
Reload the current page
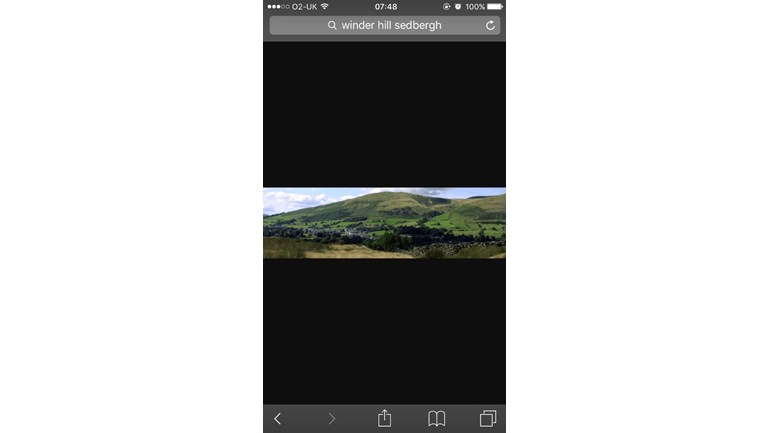[490, 25]
